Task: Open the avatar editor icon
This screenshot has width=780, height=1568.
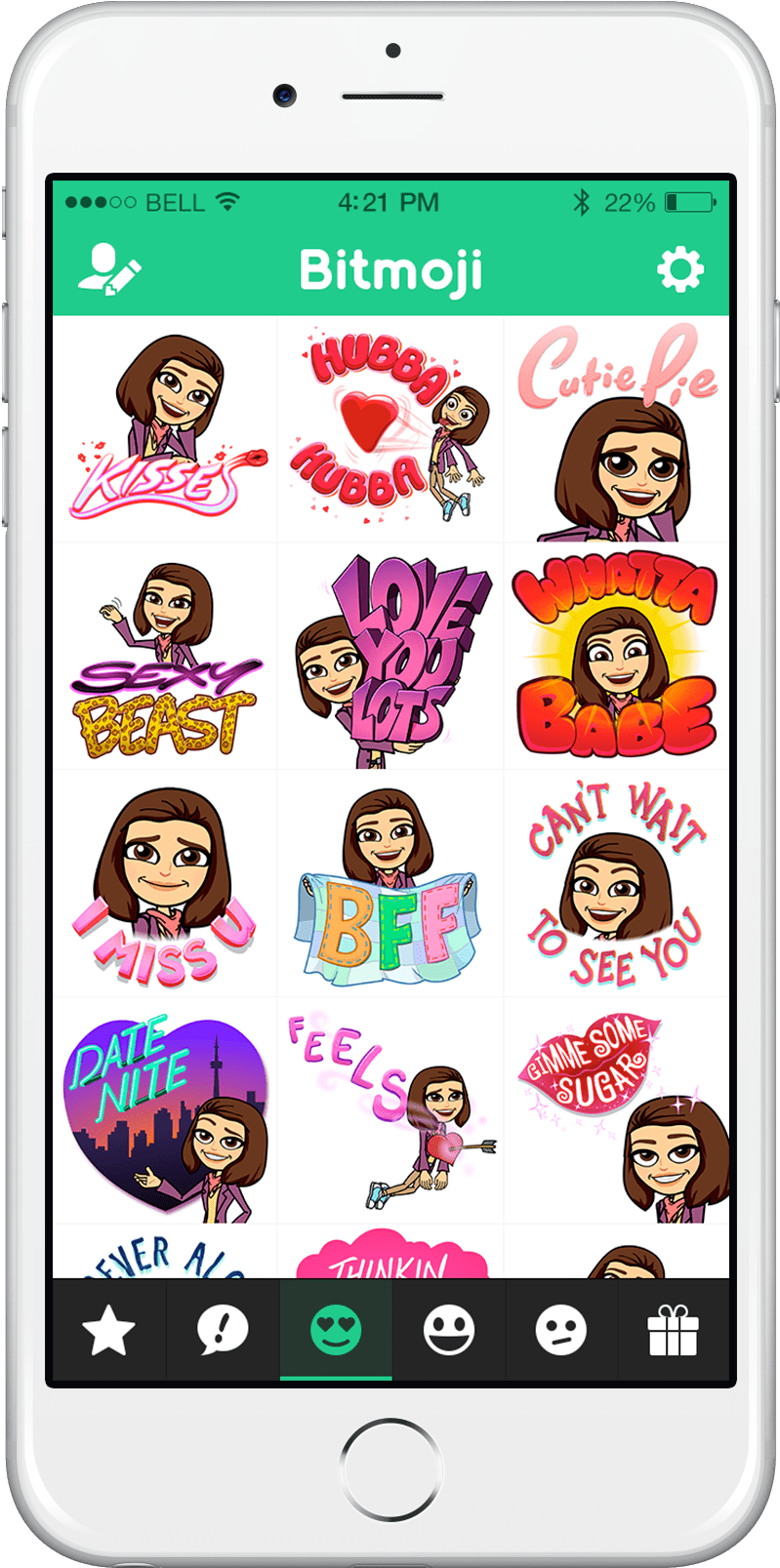Action: [x=109, y=269]
